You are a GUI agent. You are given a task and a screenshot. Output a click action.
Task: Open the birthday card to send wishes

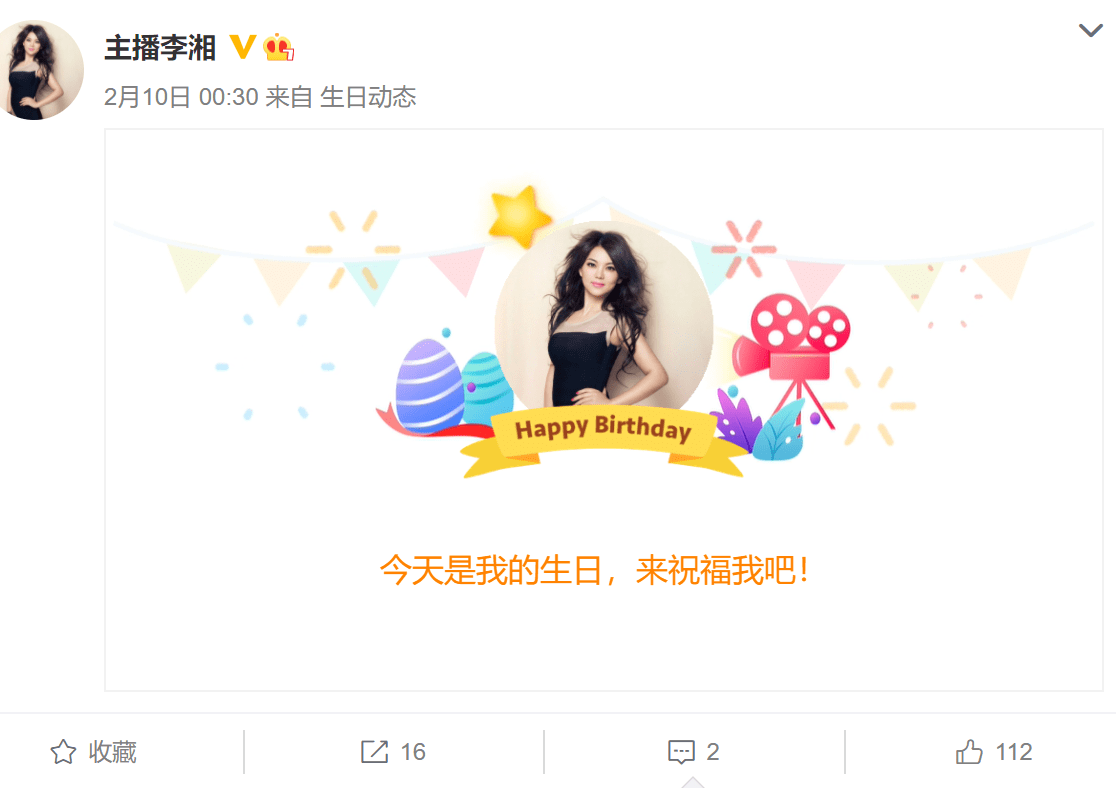603,410
